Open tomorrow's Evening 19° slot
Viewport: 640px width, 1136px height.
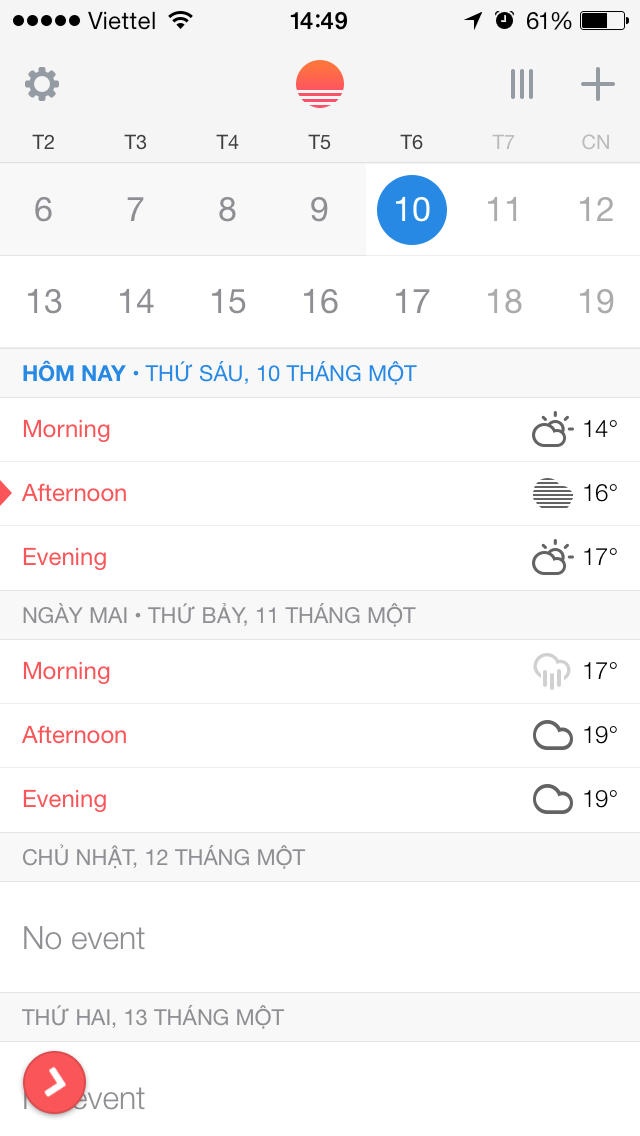[x=320, y=799]
